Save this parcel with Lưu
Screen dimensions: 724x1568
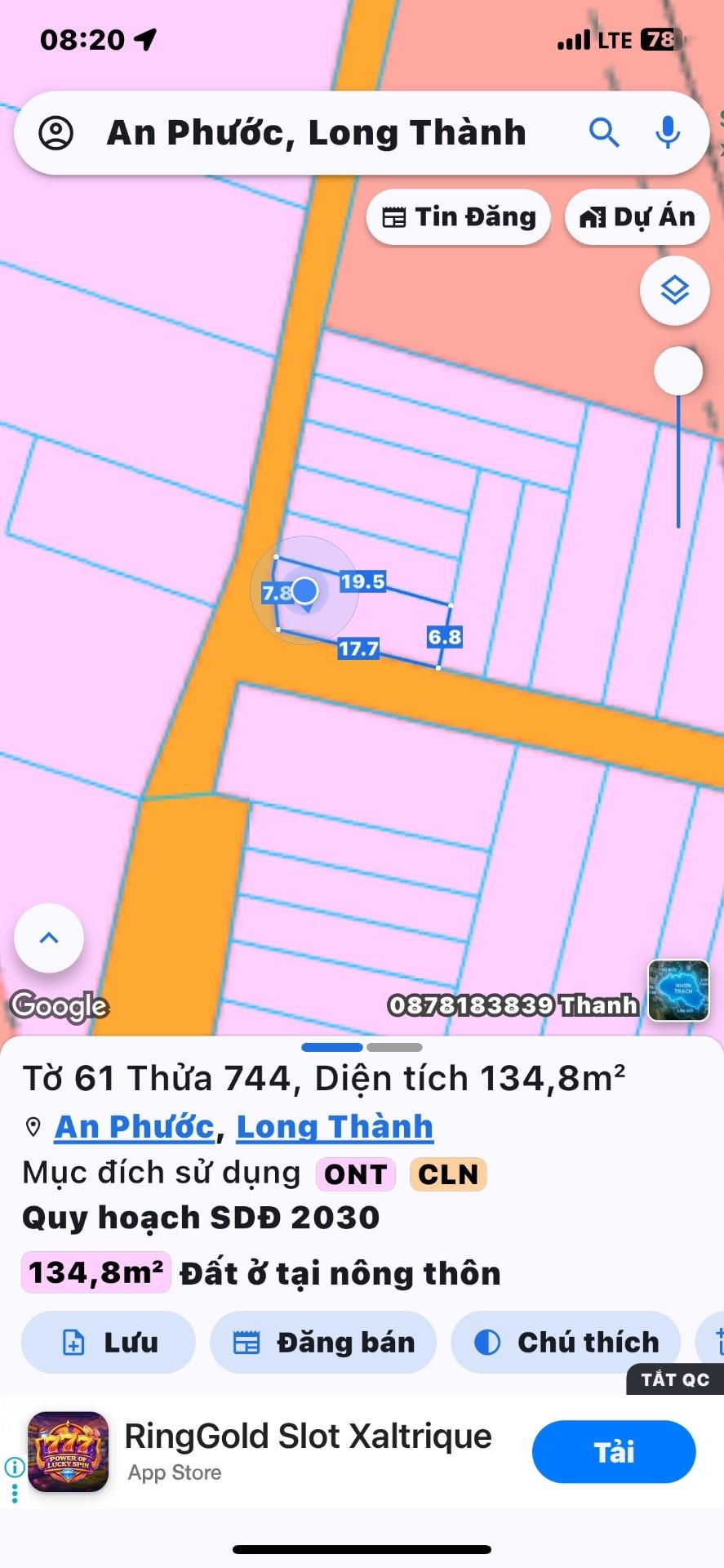109,1343
